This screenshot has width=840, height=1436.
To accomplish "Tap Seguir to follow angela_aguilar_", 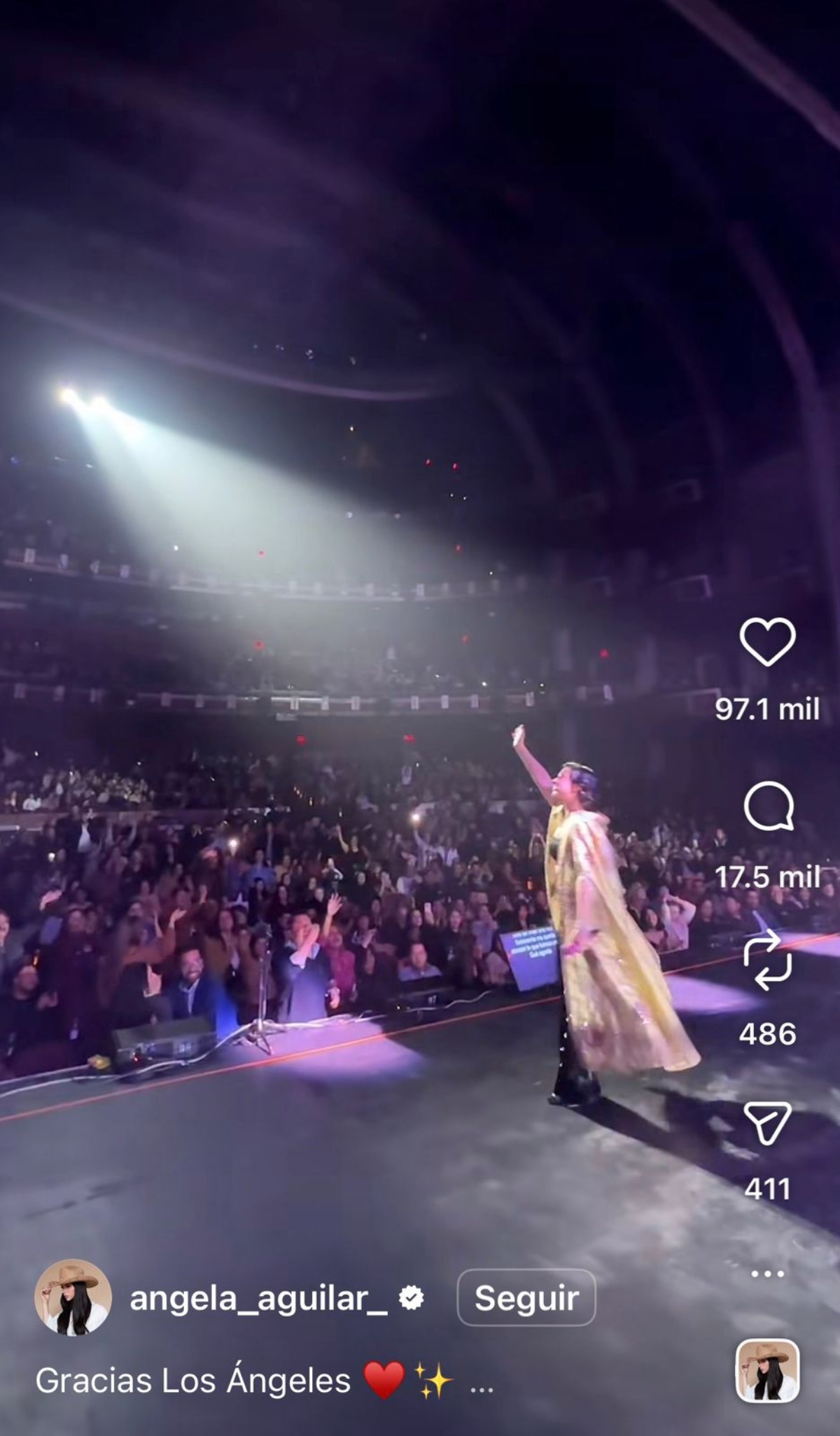I will coord(526,1298).
